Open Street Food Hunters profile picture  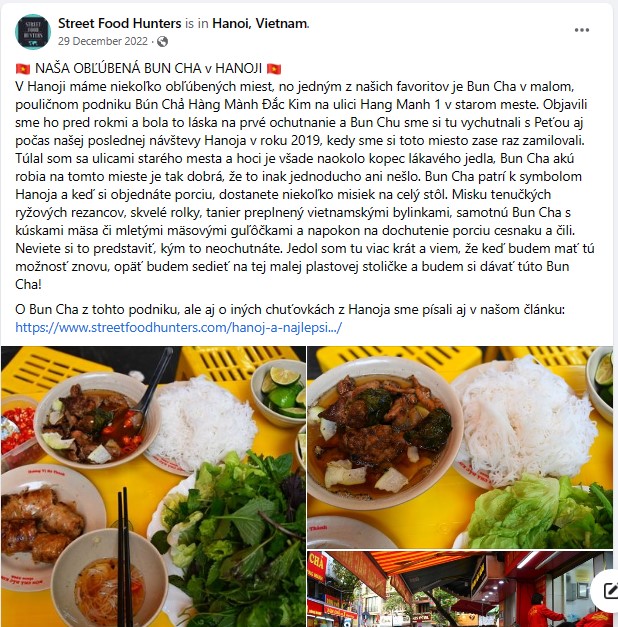pyautogui.click(x=32, y=32)
